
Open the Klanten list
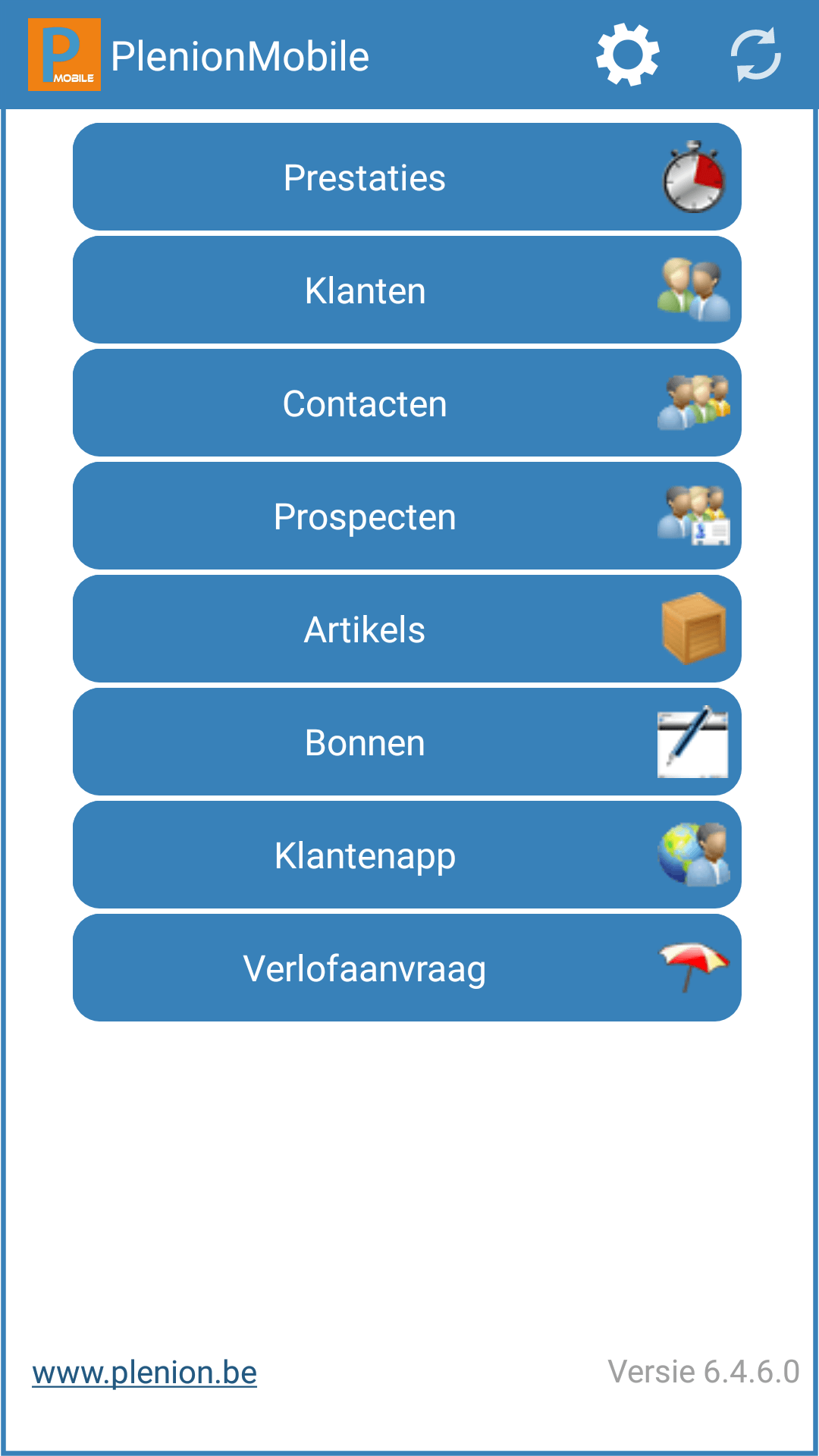click(364, 289)
